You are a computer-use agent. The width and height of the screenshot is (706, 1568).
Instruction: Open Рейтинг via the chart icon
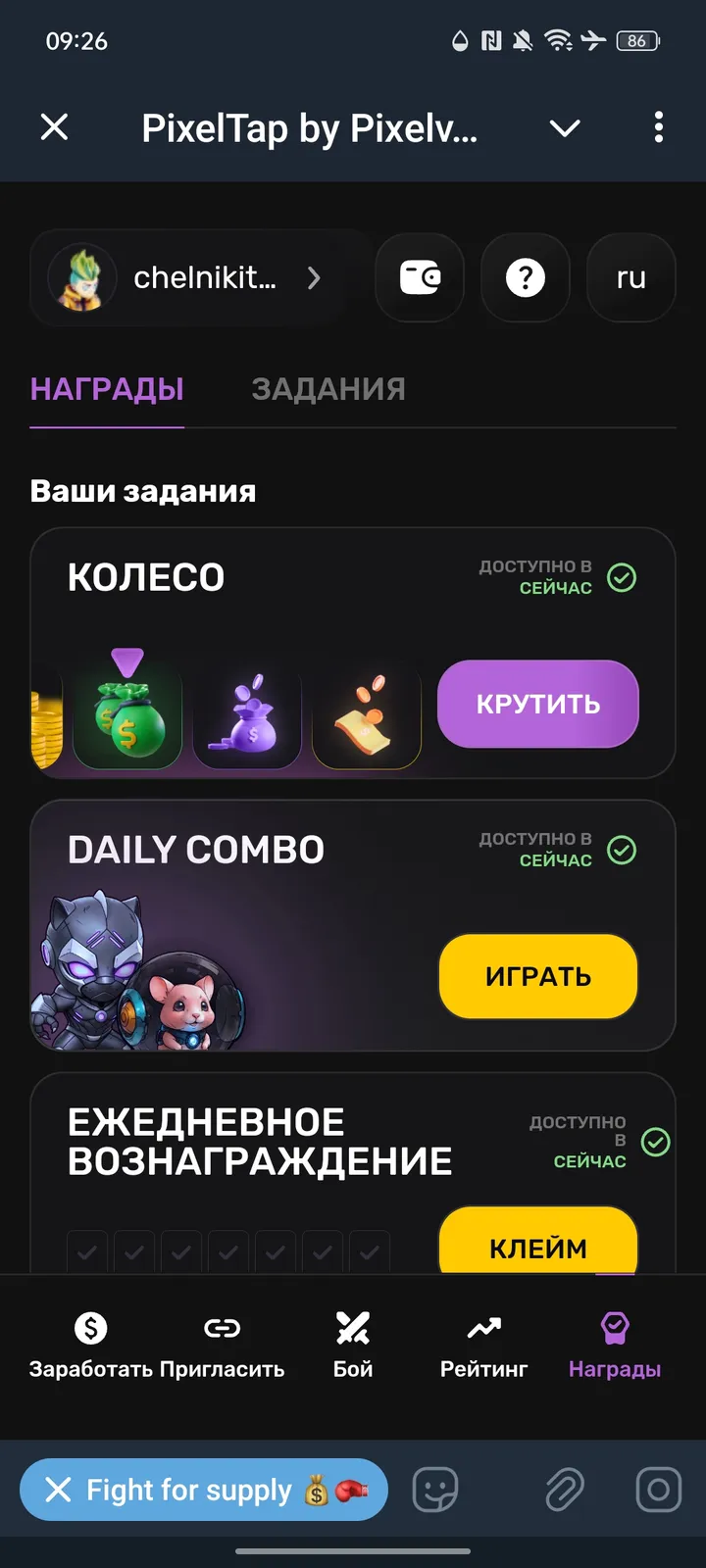pos(483,1328)
